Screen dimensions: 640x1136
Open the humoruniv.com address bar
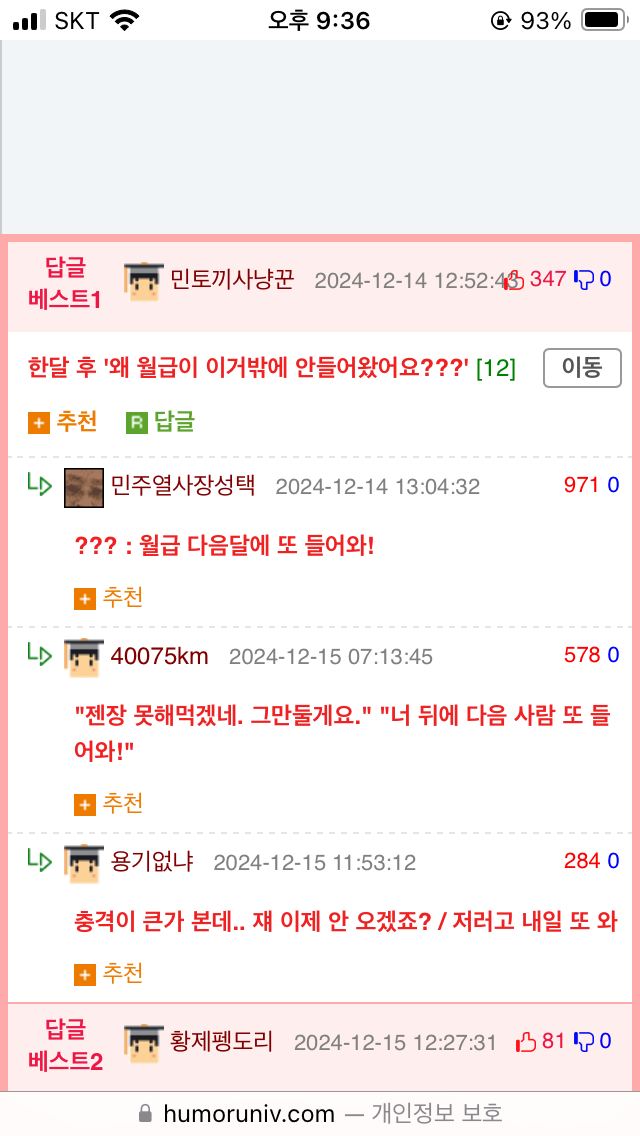tap(320, 1113)
